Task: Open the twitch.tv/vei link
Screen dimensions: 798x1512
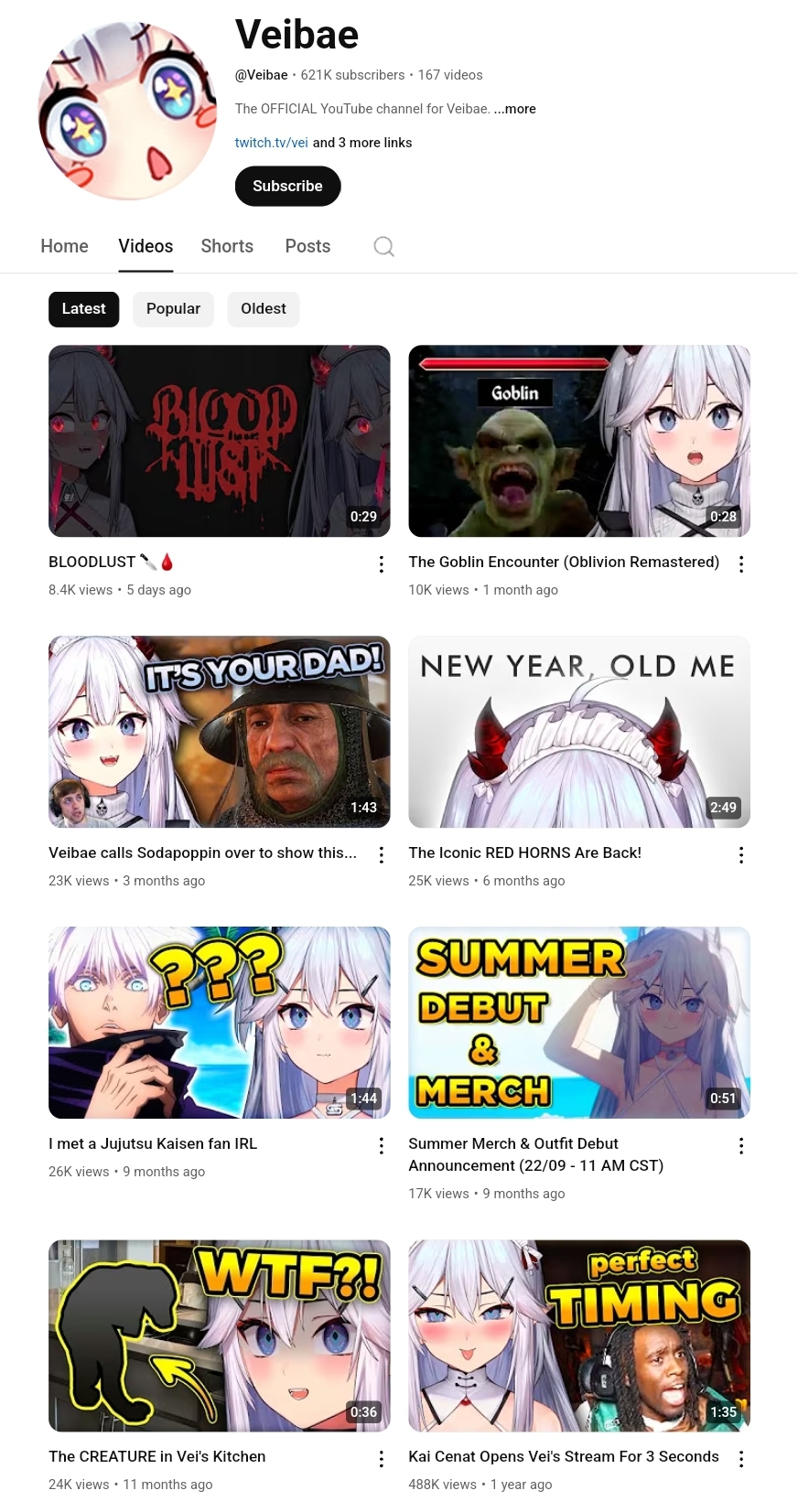Action: (271, 143)
